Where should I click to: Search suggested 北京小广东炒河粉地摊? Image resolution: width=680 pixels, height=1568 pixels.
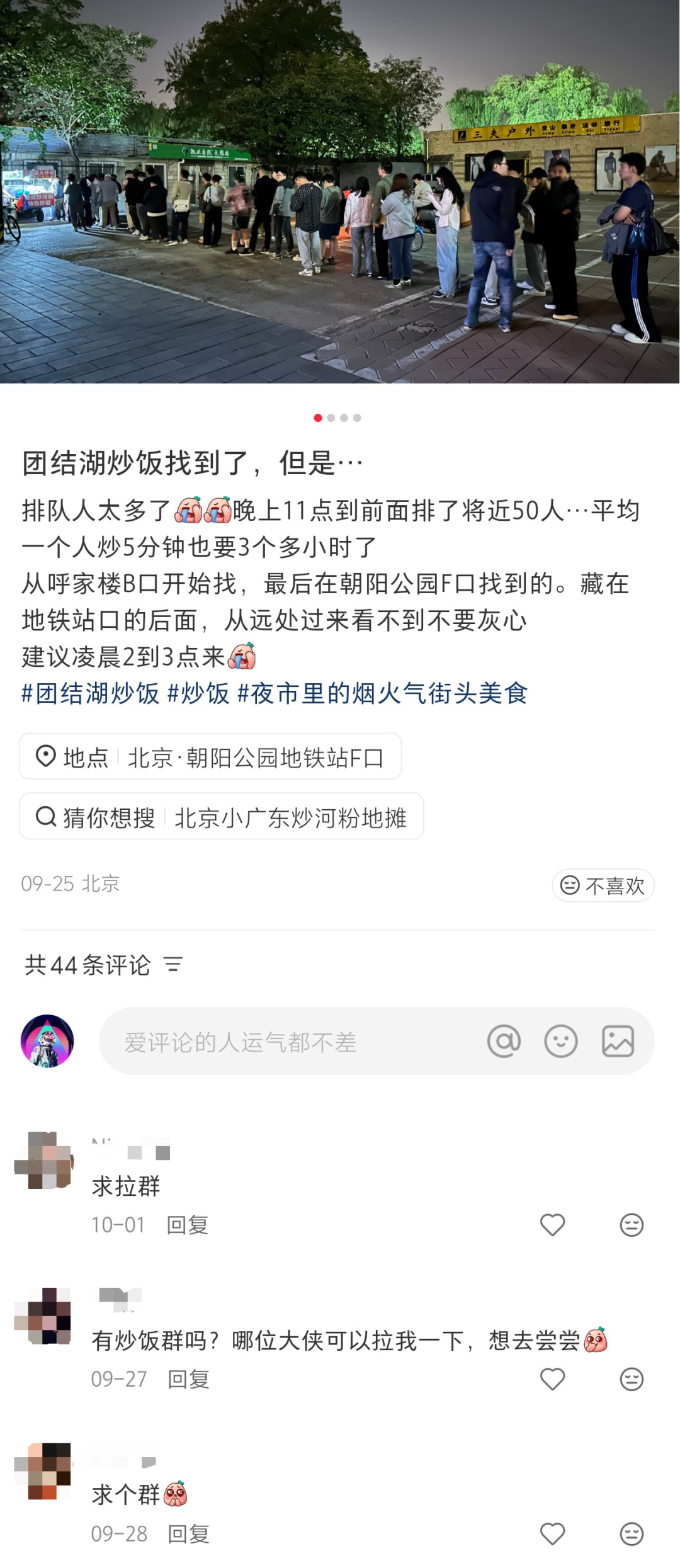[x=221, y=817]
